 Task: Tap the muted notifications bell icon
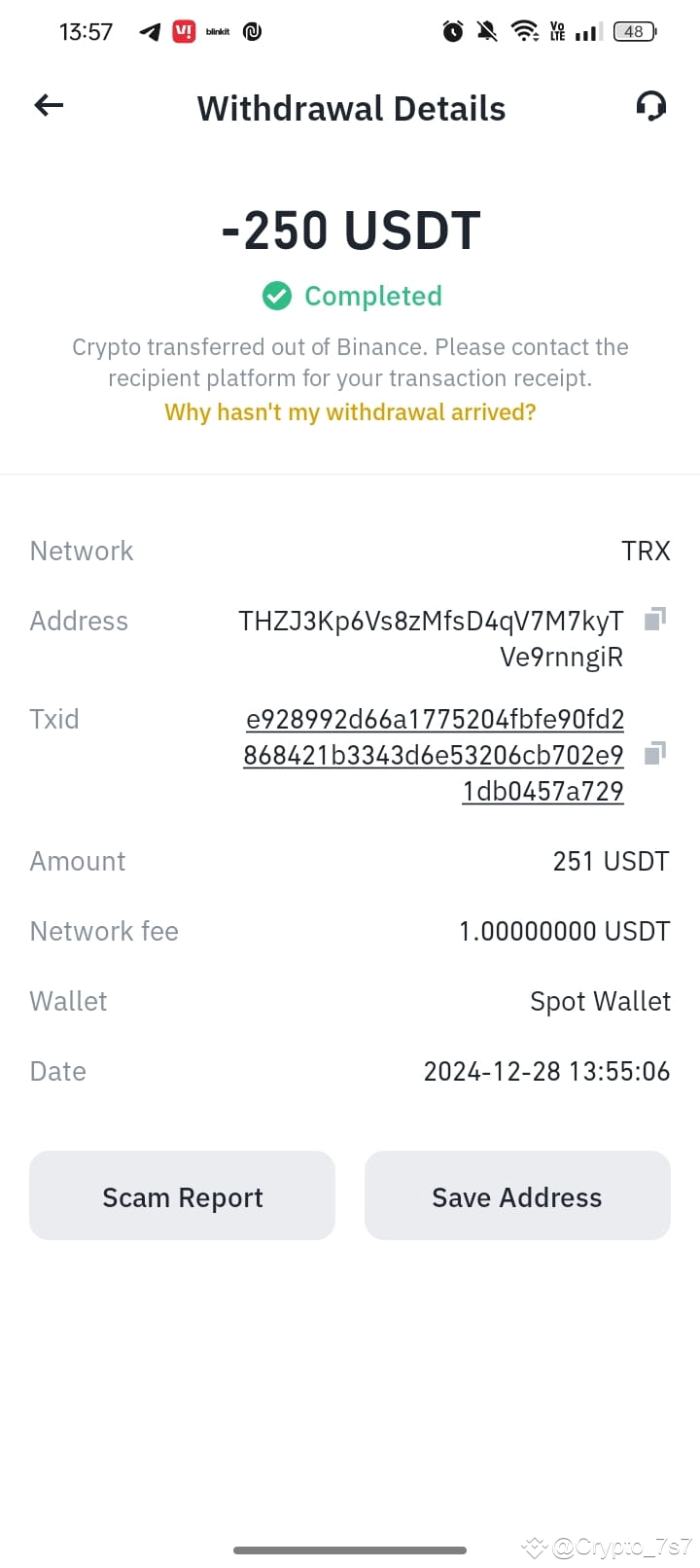click(487, 31)
